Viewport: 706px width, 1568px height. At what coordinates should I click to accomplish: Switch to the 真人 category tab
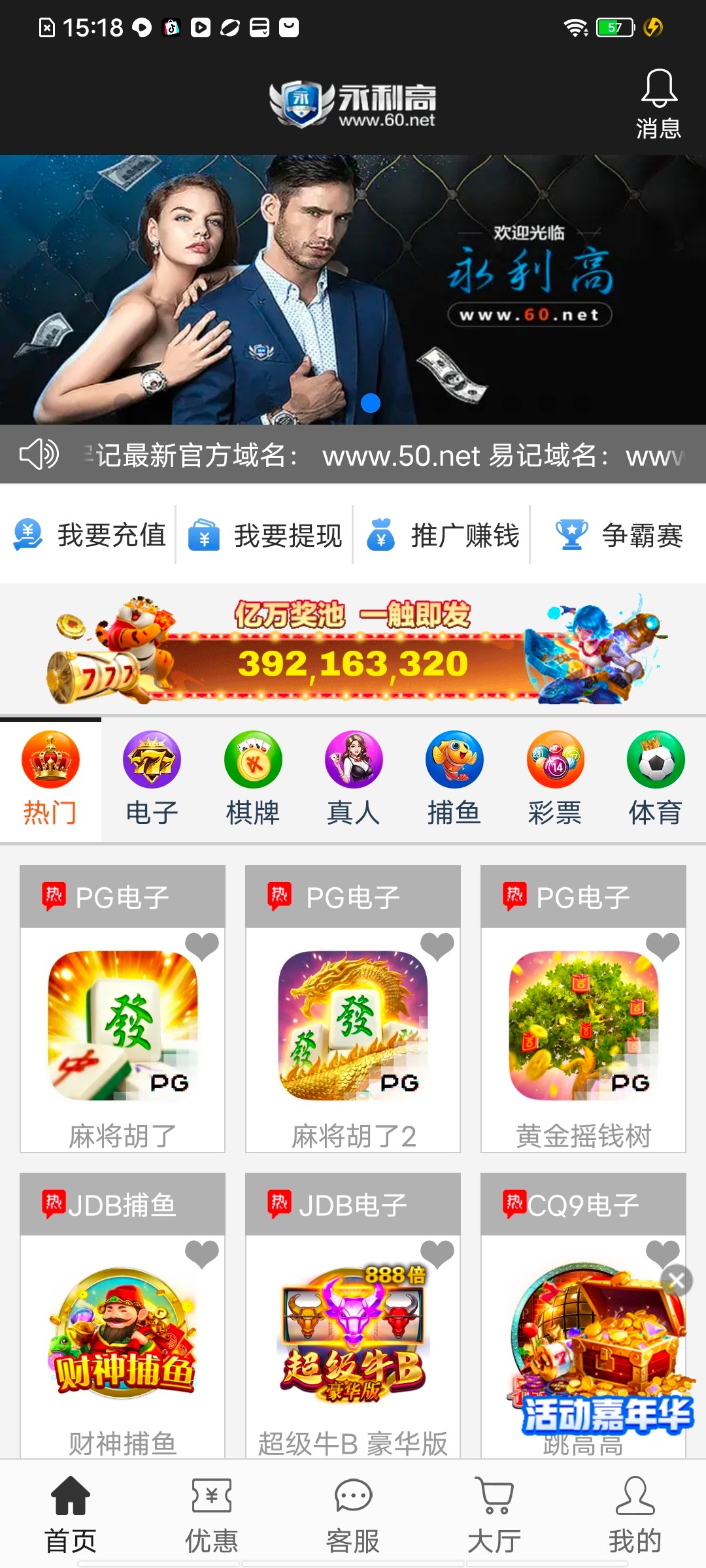click(353, 778)
